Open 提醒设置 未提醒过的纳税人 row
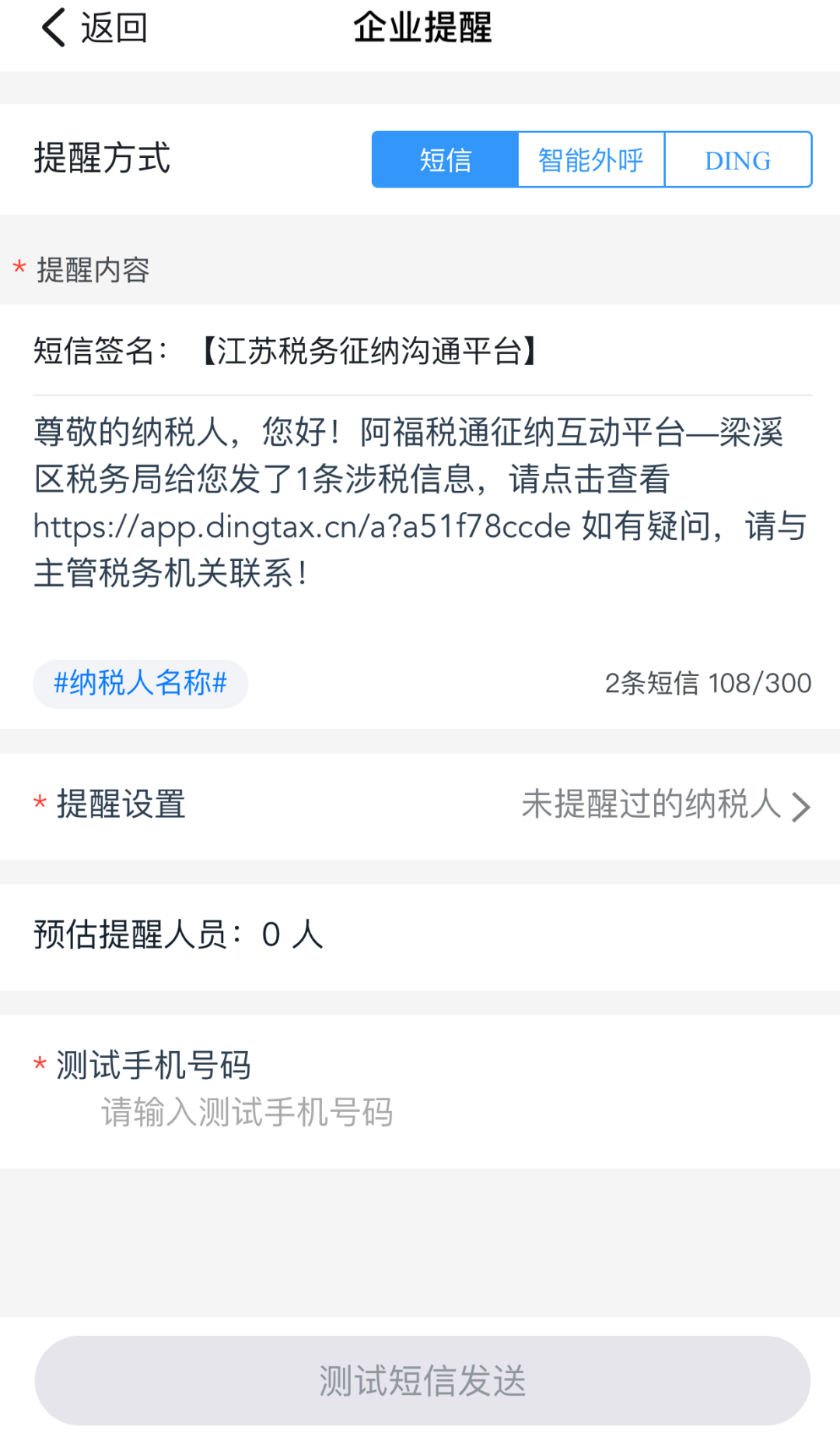 point(420,806)
